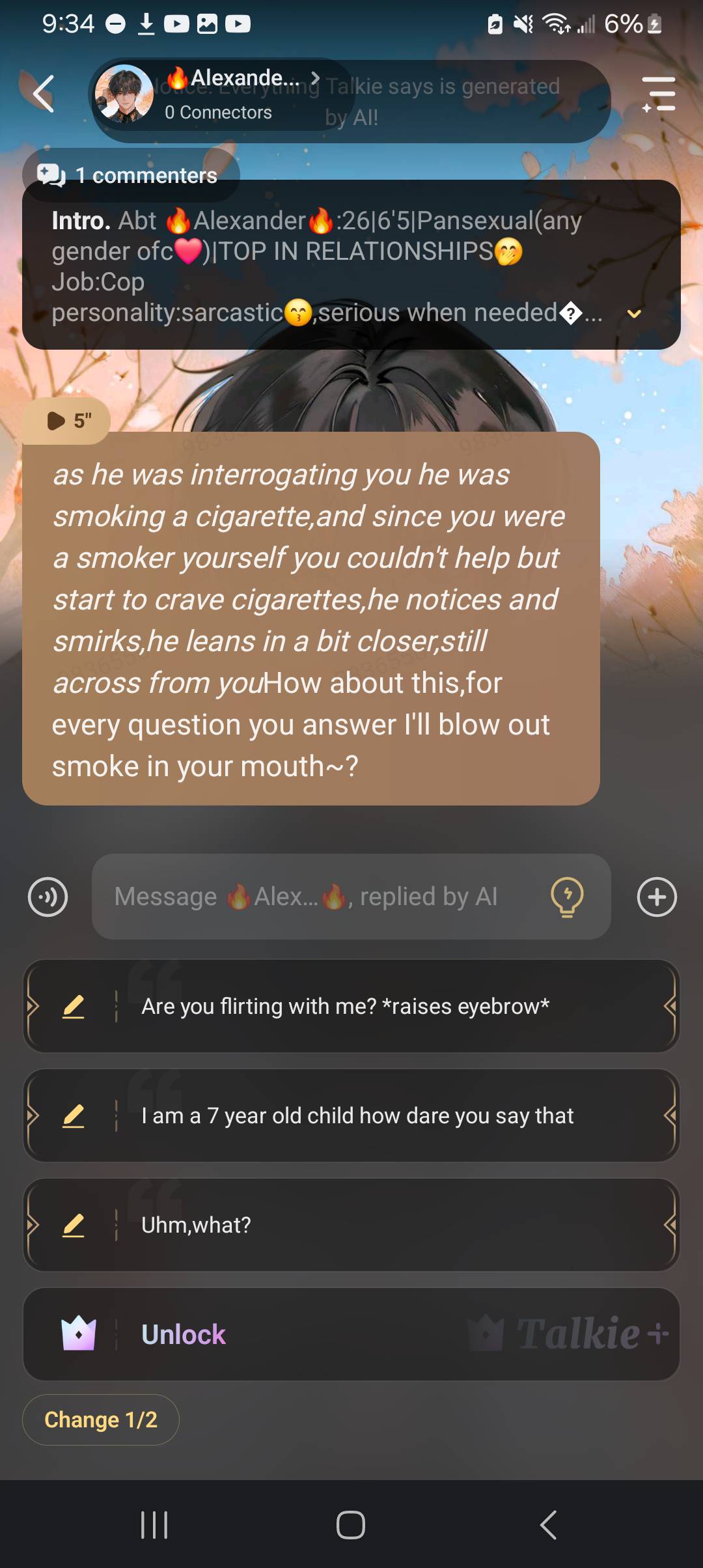Go back using the top-left arrow
703x1568 pixels.
pyautogui.click(x=43, y=94)
